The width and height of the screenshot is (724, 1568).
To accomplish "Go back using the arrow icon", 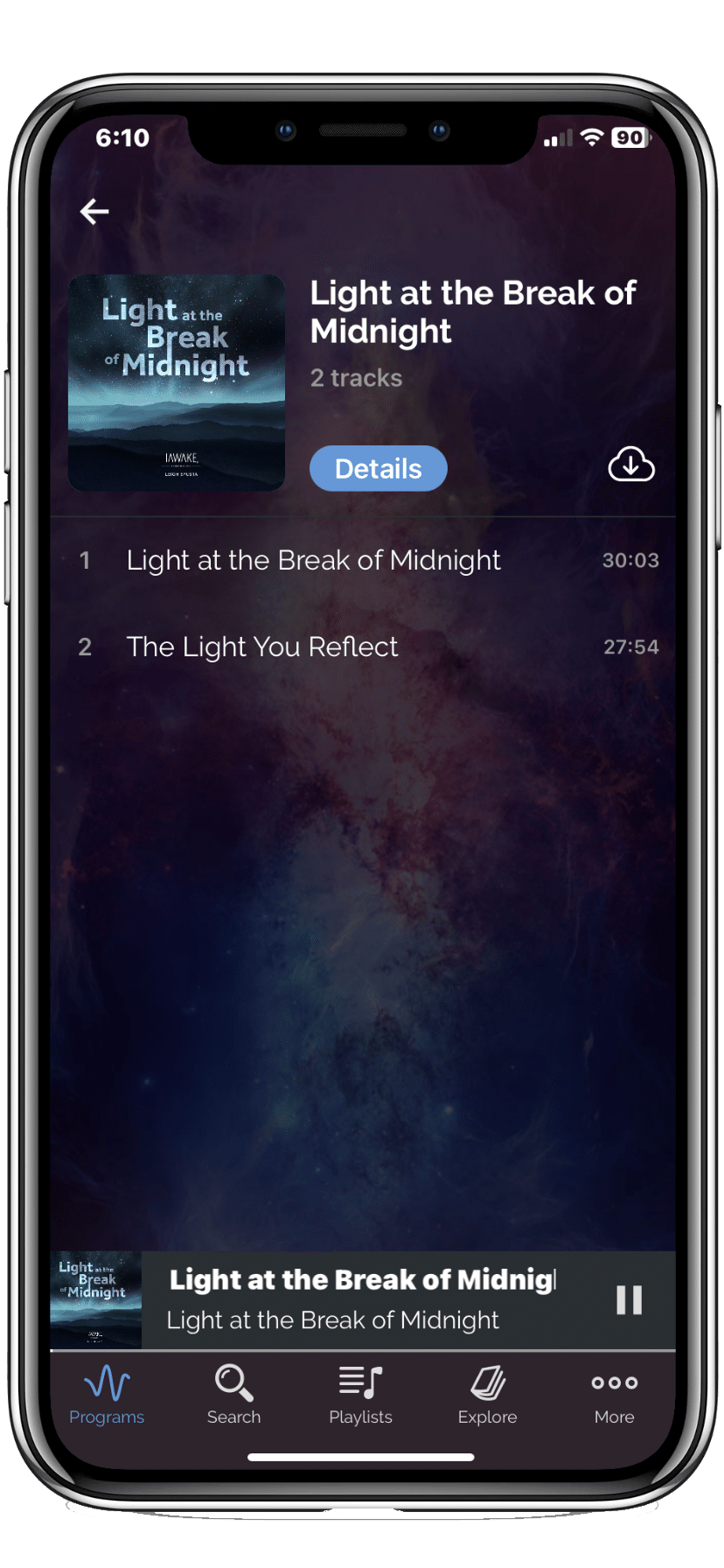I will (94, 211).
